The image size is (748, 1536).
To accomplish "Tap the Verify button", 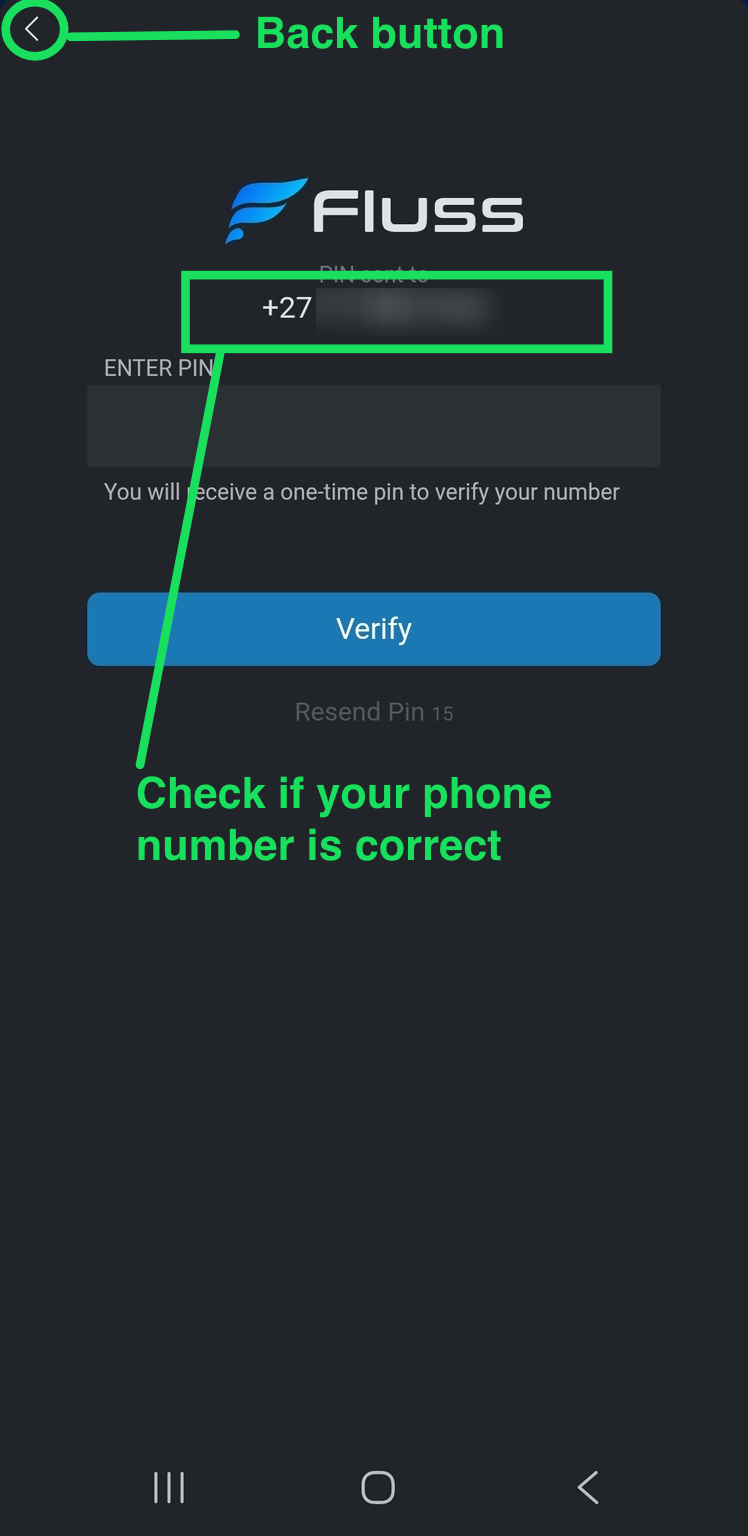I will [x=373, y=629].
